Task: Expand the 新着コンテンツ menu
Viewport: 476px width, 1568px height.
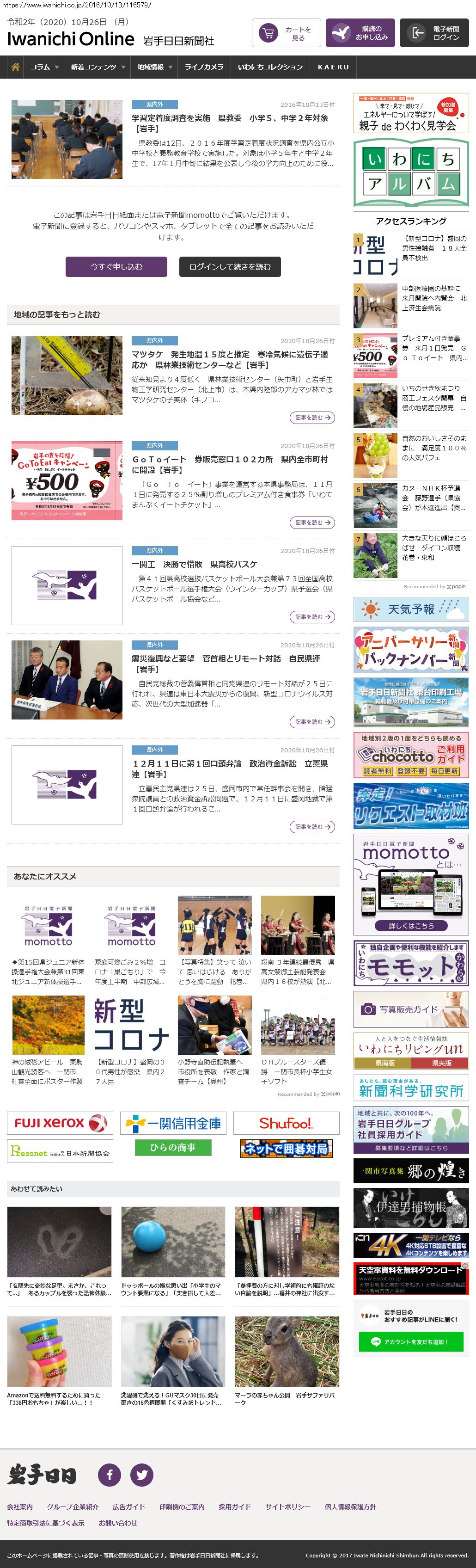Action: 98,67
